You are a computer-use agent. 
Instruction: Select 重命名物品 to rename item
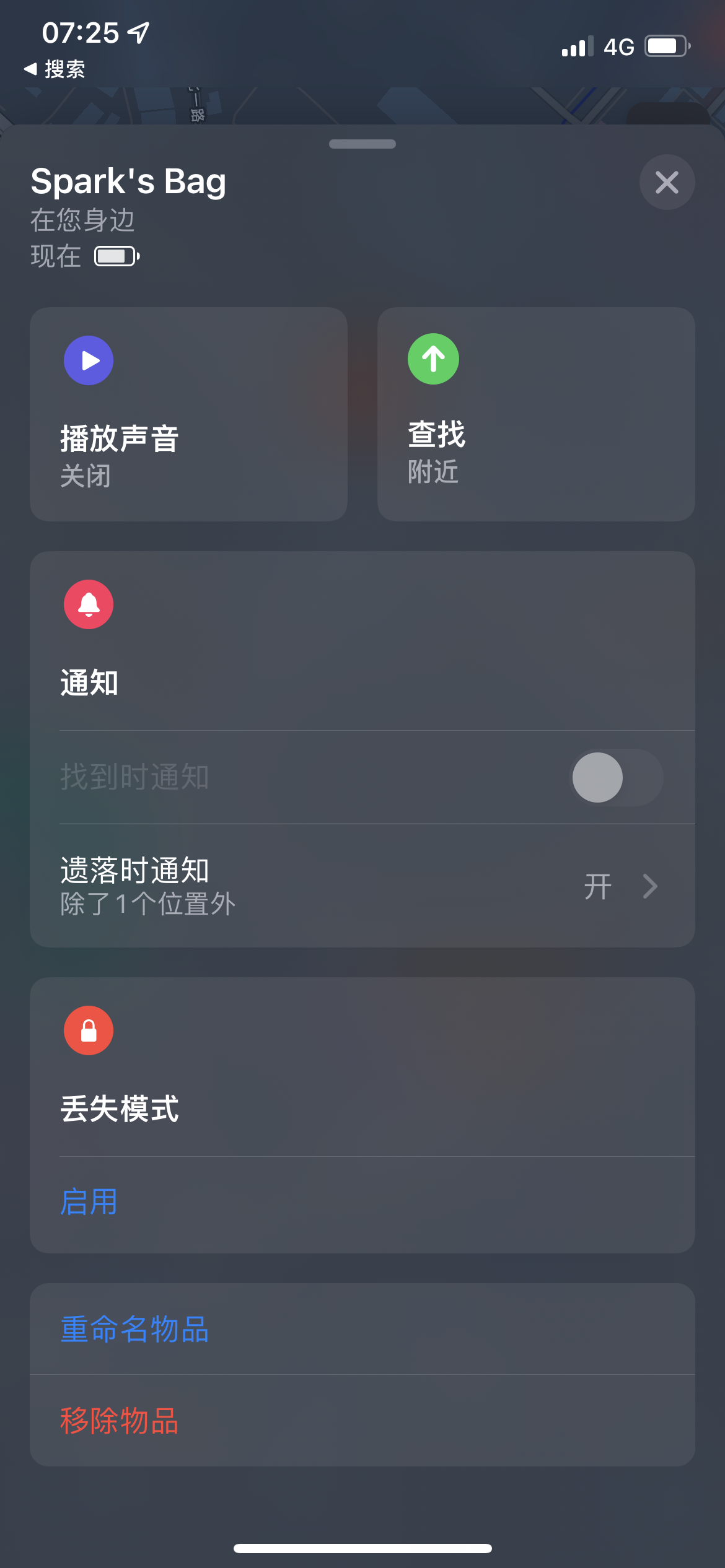click(135, 1329)
